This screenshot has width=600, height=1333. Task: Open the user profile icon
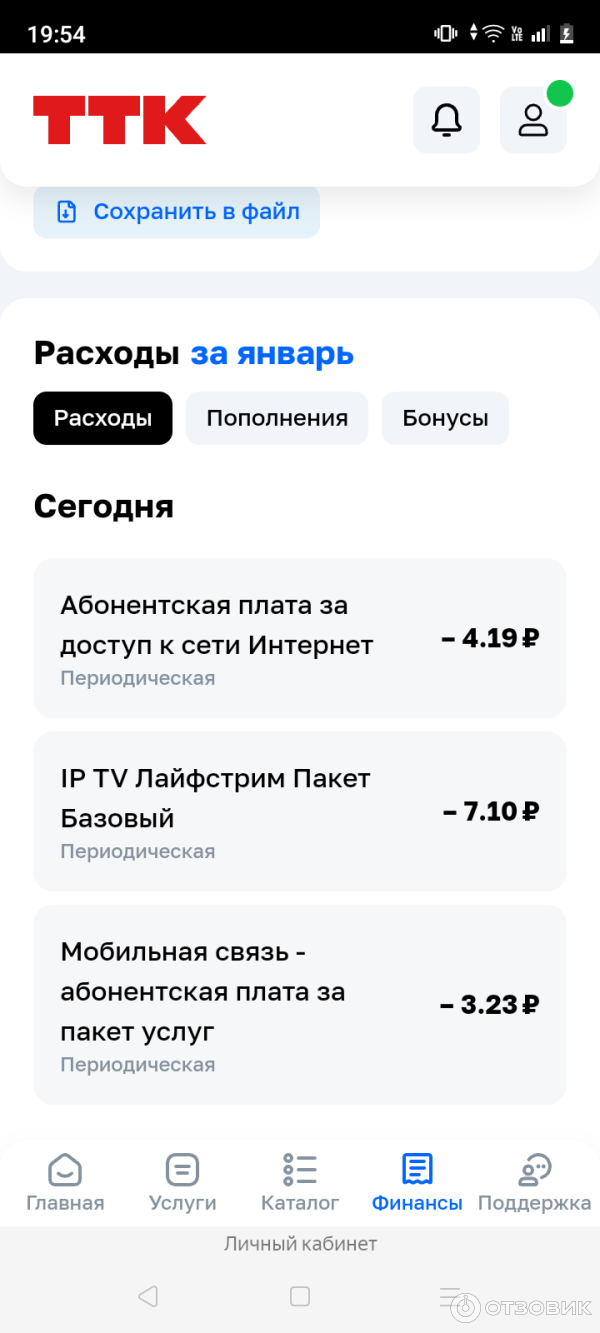[533, 120]
